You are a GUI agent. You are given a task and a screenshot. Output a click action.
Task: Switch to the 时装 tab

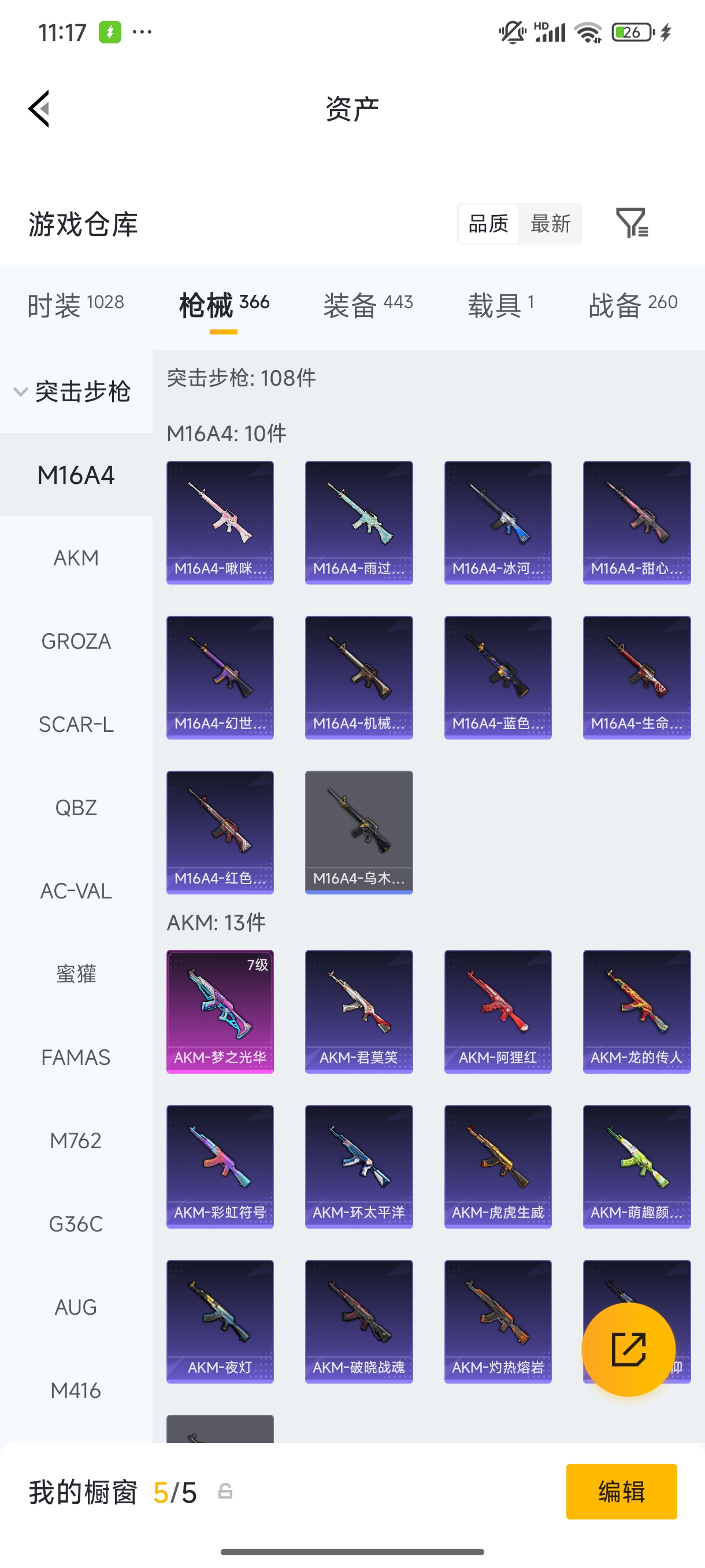(76, 304)
